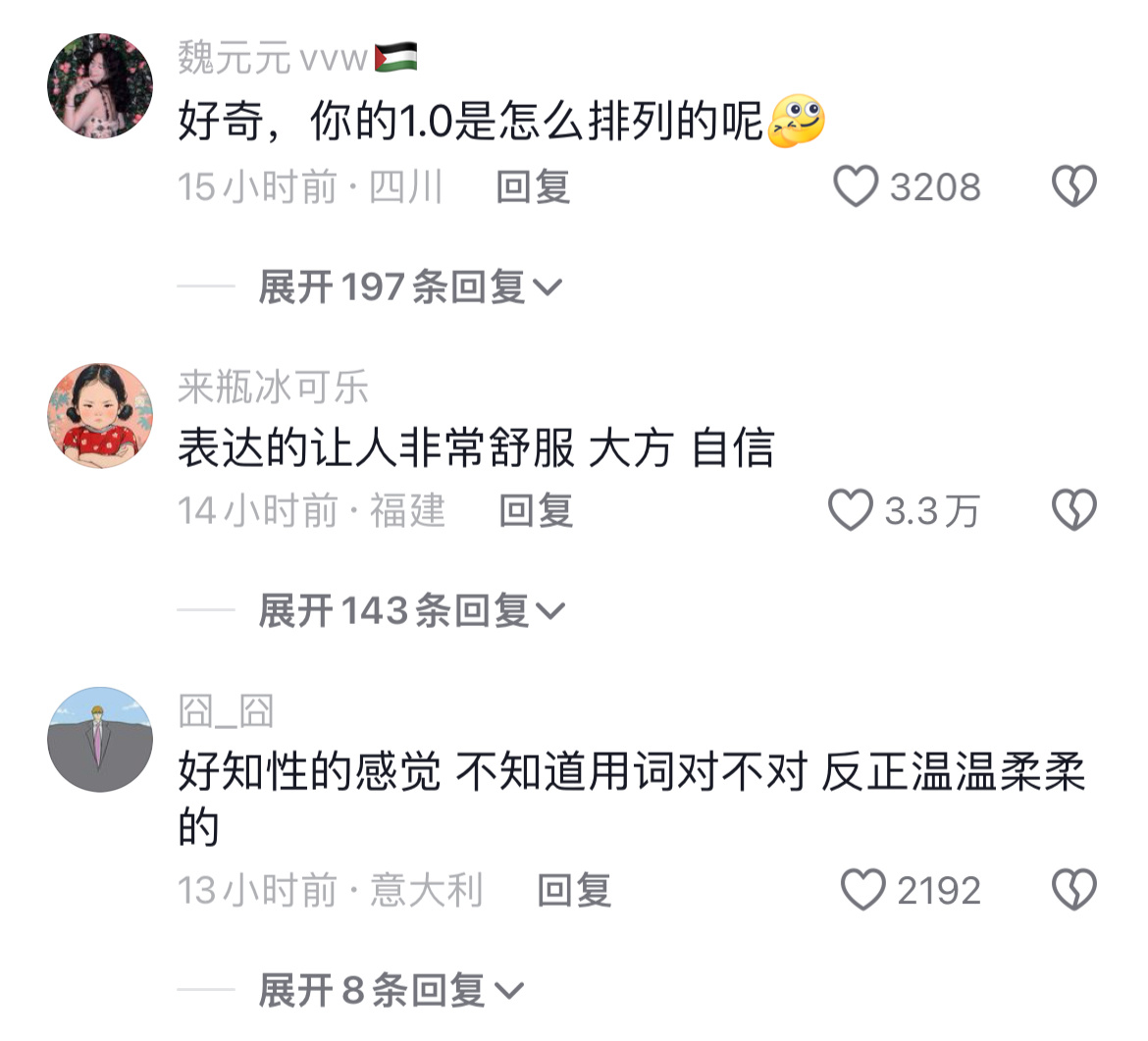The width and height of the screenshot is (1148, 1041).
Task: Reply to 魏元元 vvw's comment
Action: (533, 186)
